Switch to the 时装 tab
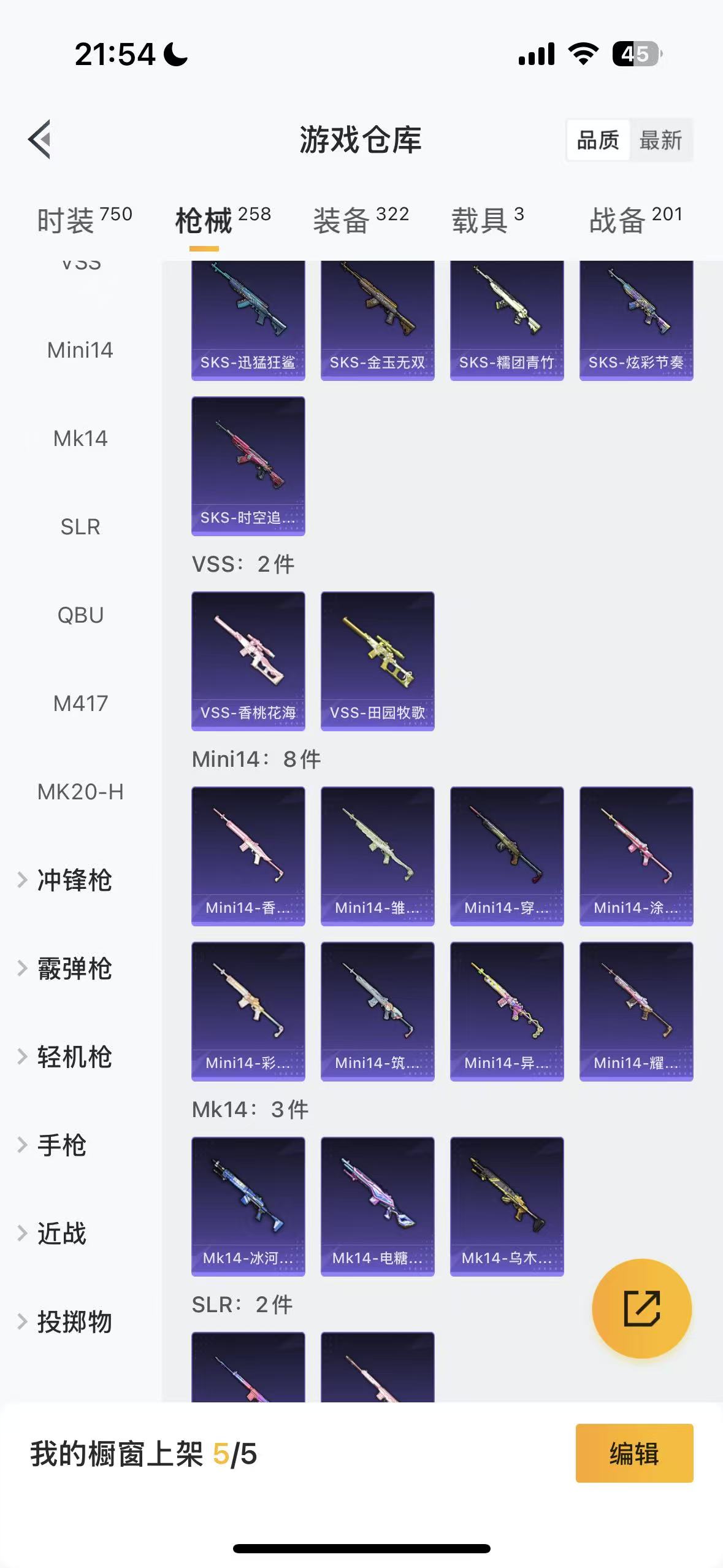723x1568 pixels. click(84, 220)
